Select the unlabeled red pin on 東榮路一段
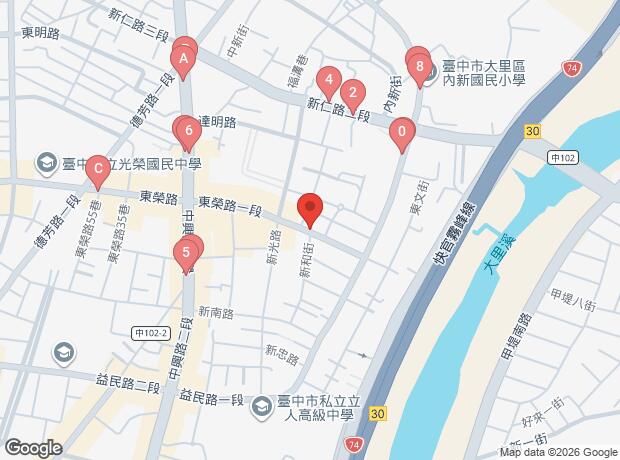 point(311,208)
